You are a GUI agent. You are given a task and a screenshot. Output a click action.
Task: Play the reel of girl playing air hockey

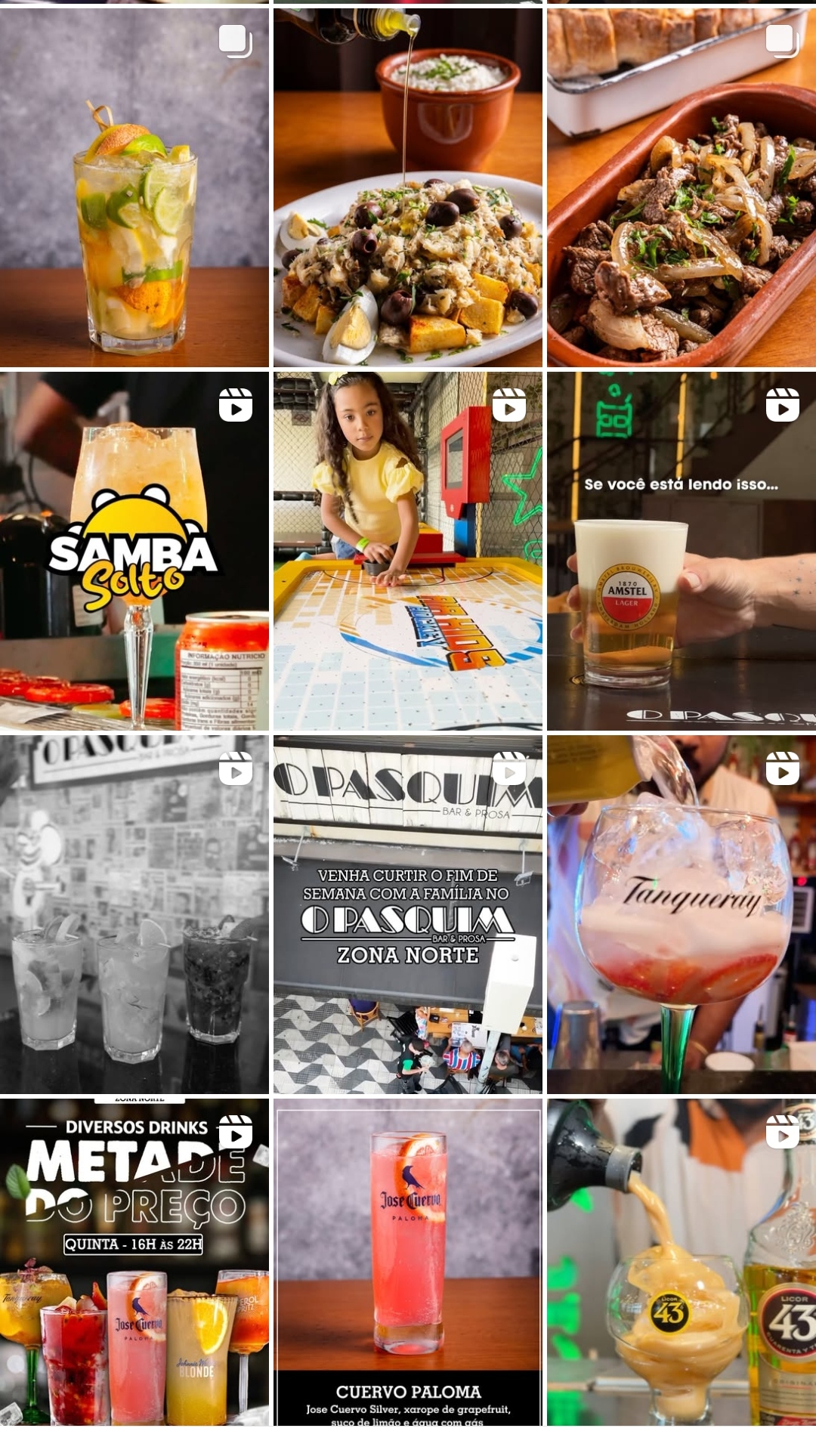point(407,552)
